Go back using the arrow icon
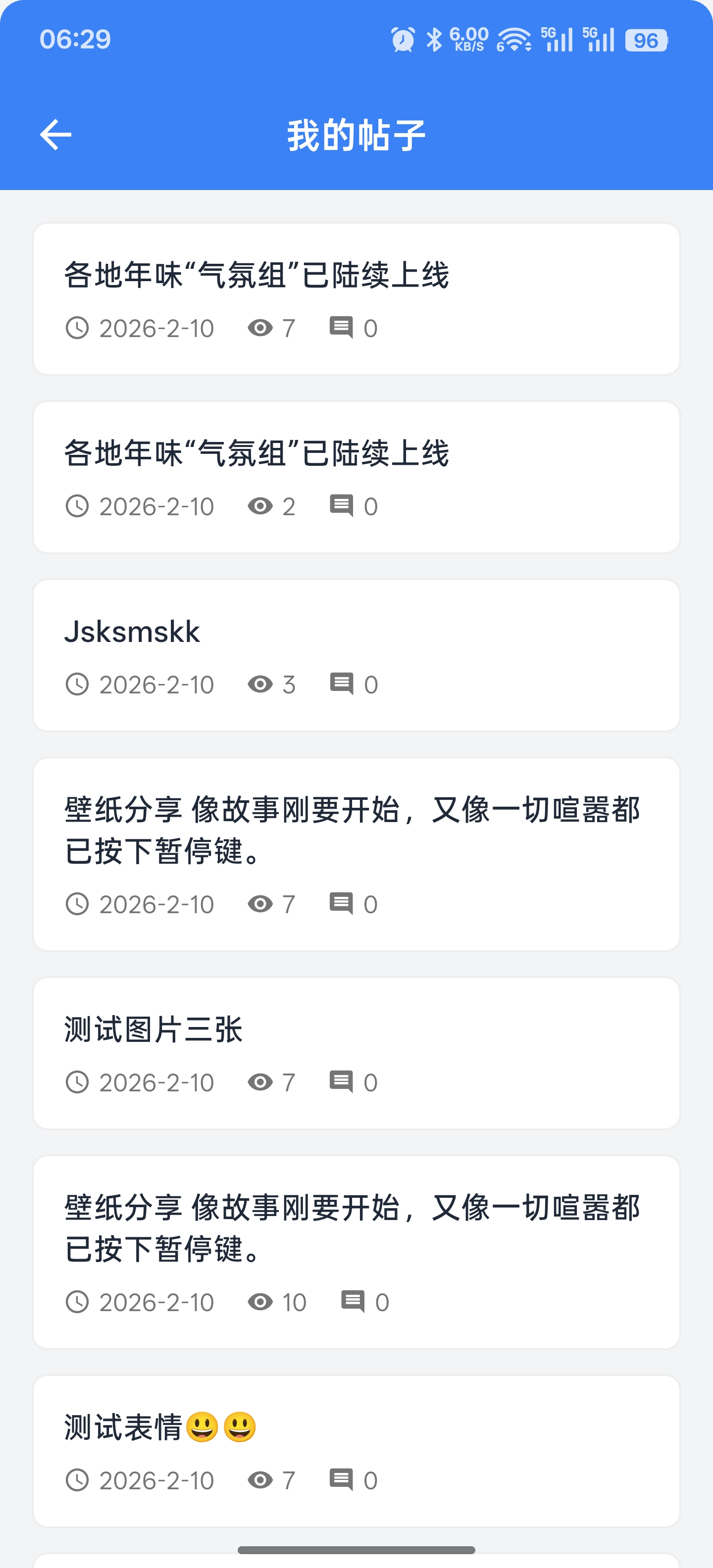The height and width of the screenshot is (1568, 713). coord(55,135)
